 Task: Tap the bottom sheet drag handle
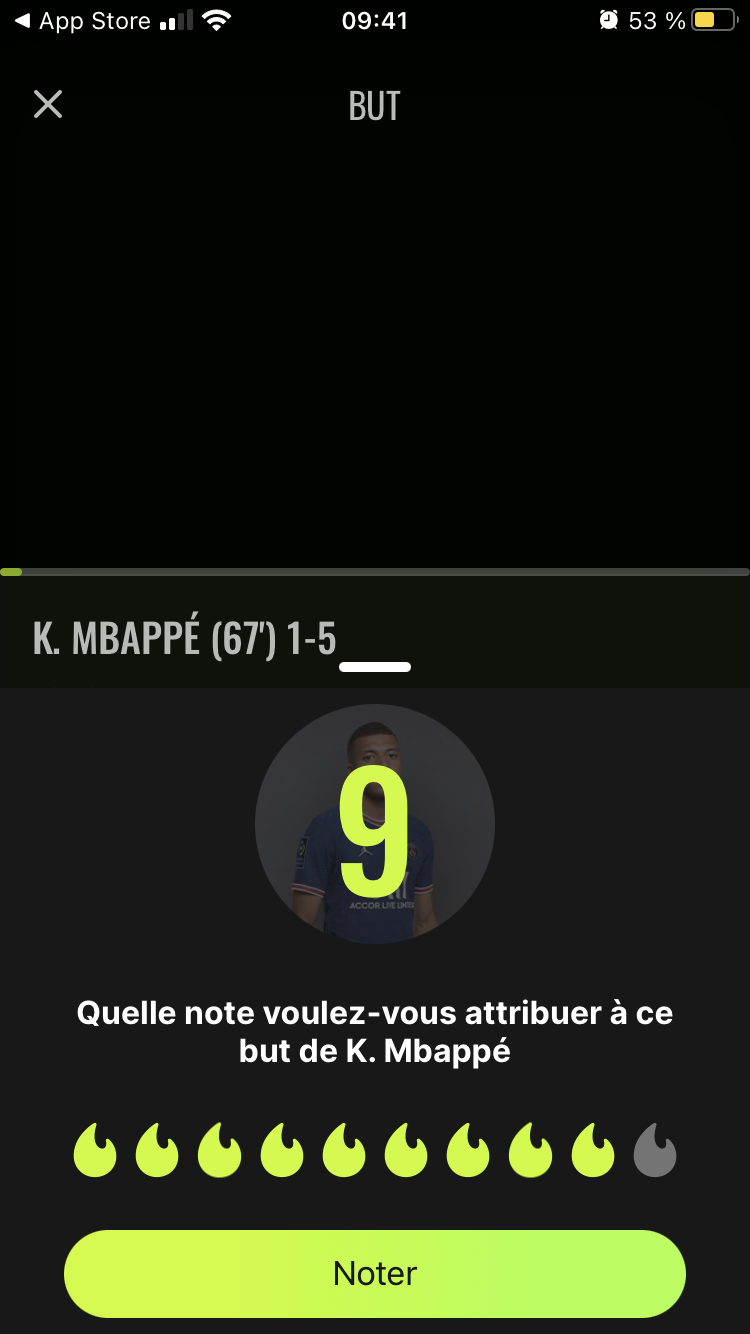tap(375, 667)
